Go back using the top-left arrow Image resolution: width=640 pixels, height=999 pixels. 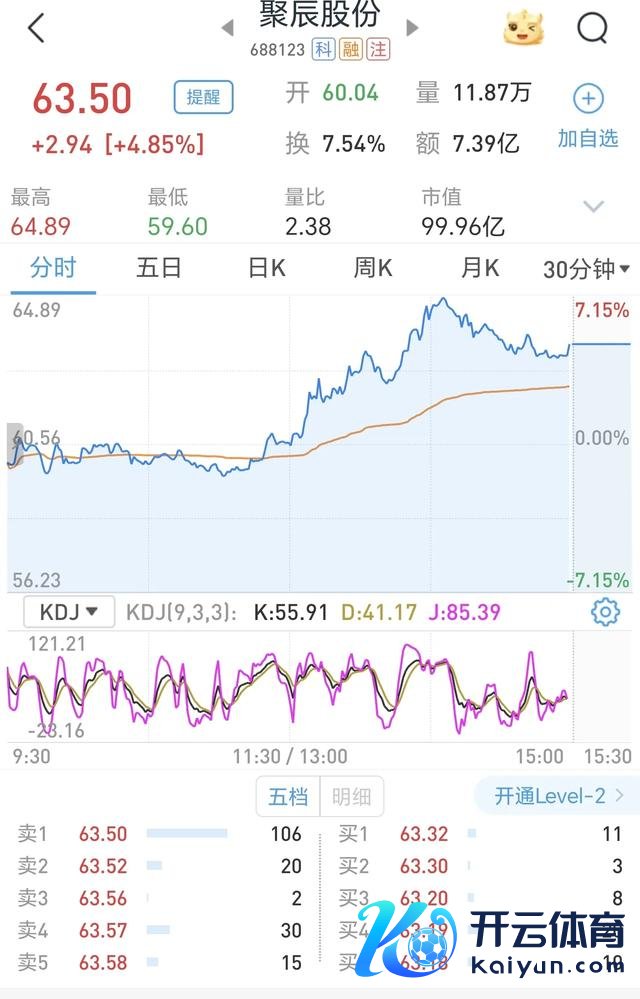[x=36, y=28]
